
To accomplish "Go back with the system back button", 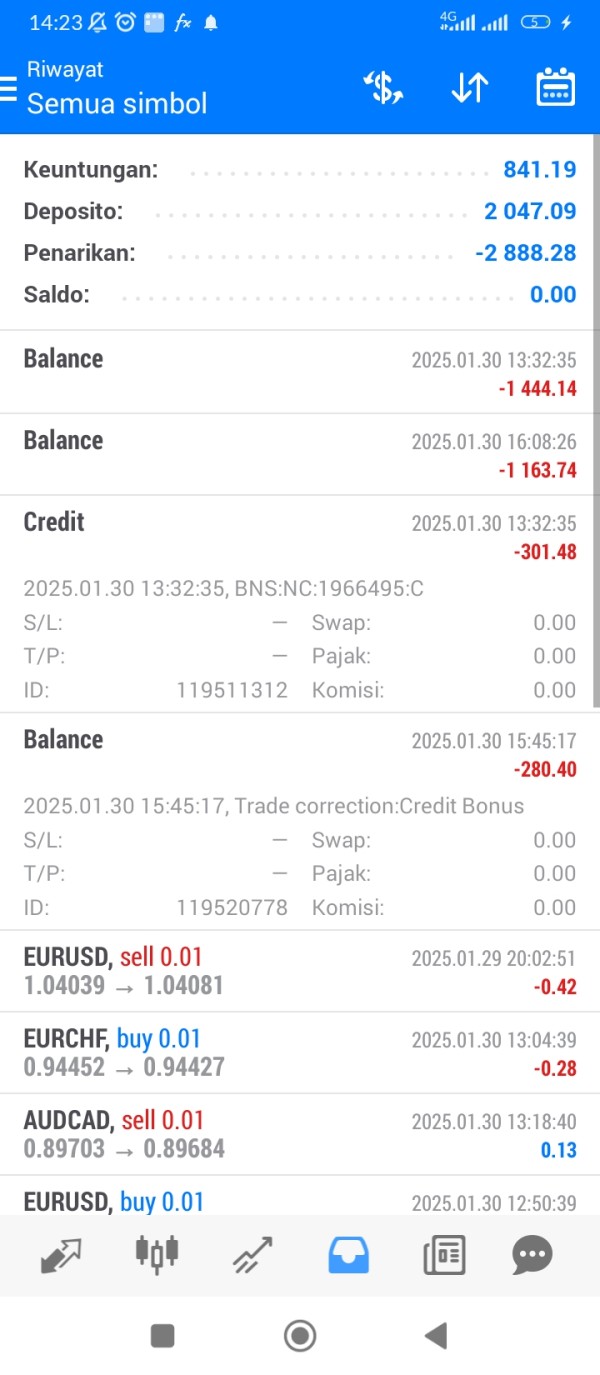I will pyautogui.click(x=435, y=1335).
